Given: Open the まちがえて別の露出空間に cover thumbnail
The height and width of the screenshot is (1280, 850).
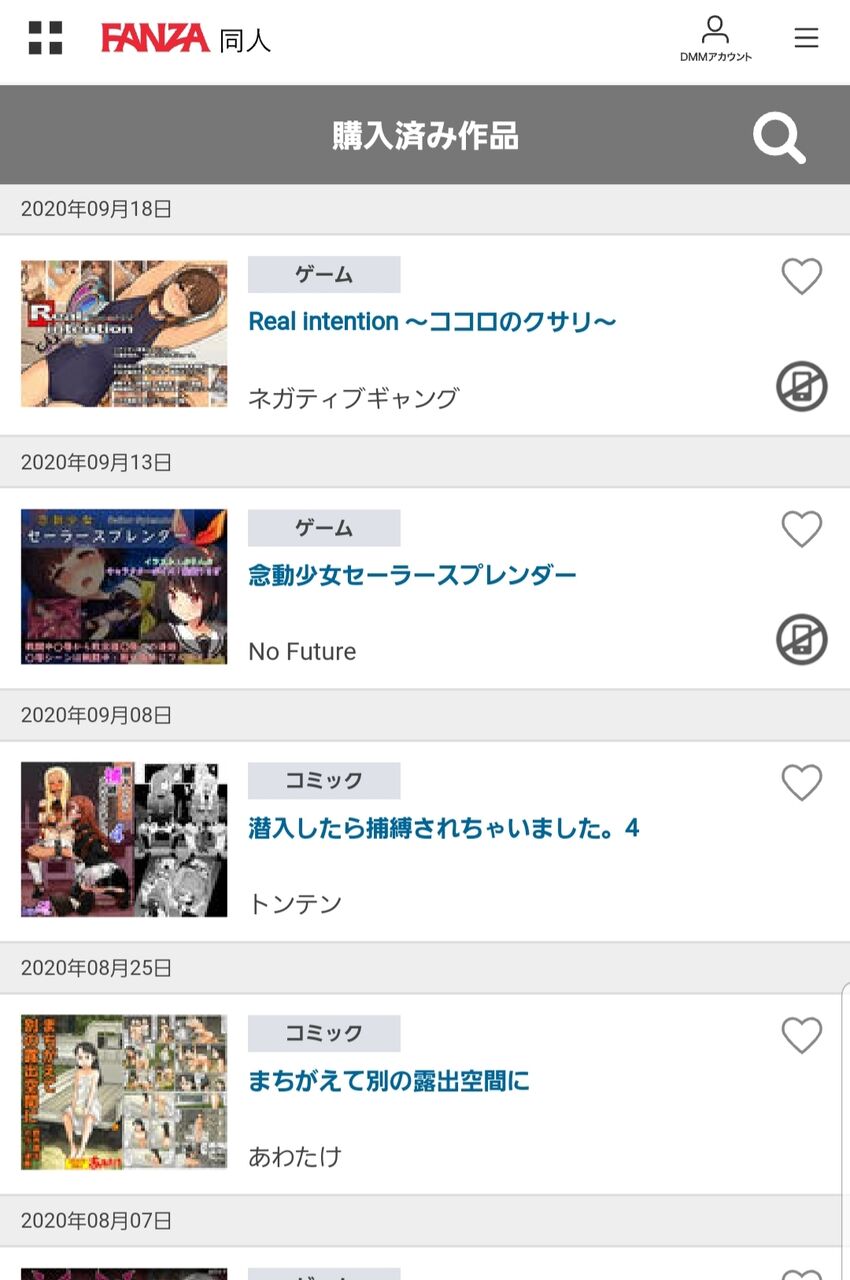Looking at the screenshot, I should pos(124,1093).
